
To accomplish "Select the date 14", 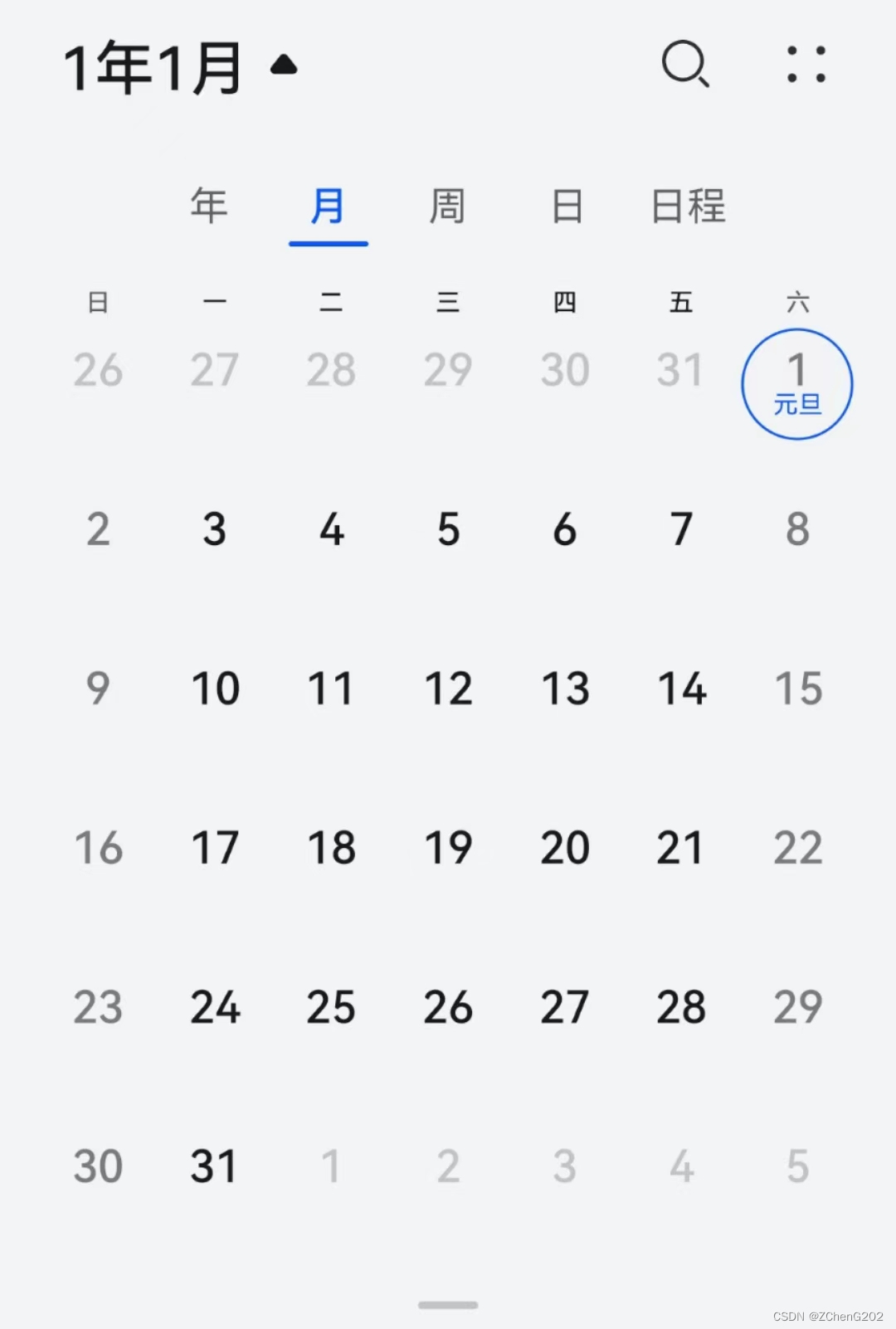I will coord(682,689).
